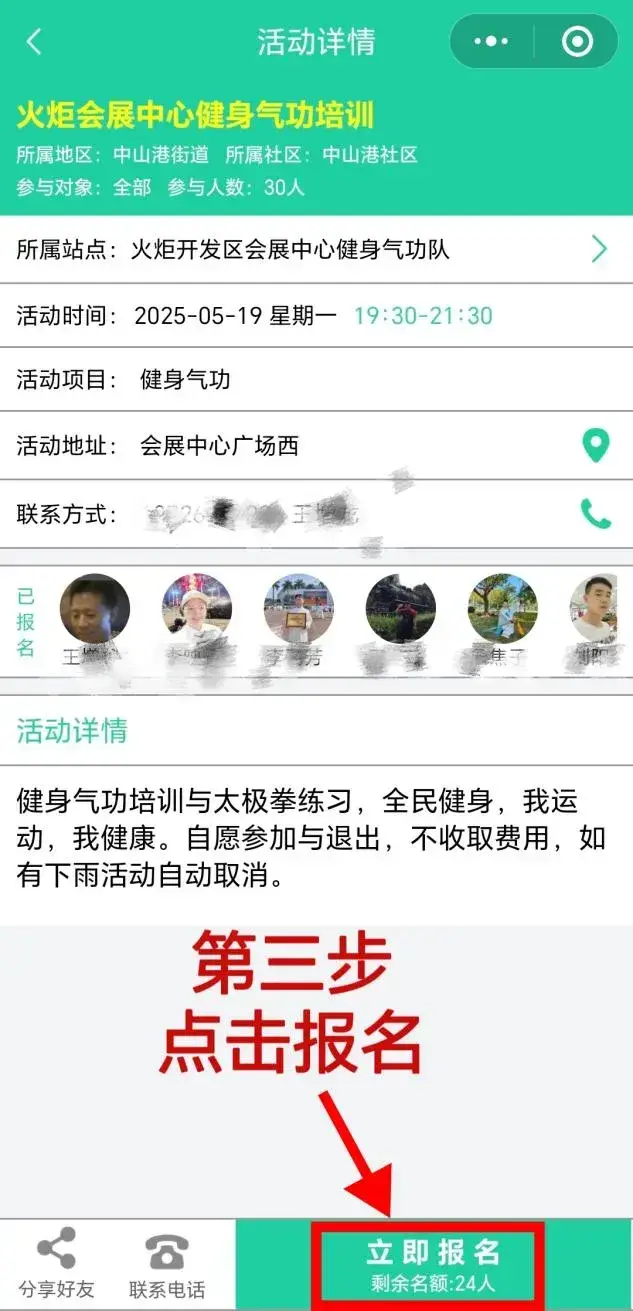633x1311 pixels.
Task: Close the mini program with the circle button
Action: click(577, 41)
